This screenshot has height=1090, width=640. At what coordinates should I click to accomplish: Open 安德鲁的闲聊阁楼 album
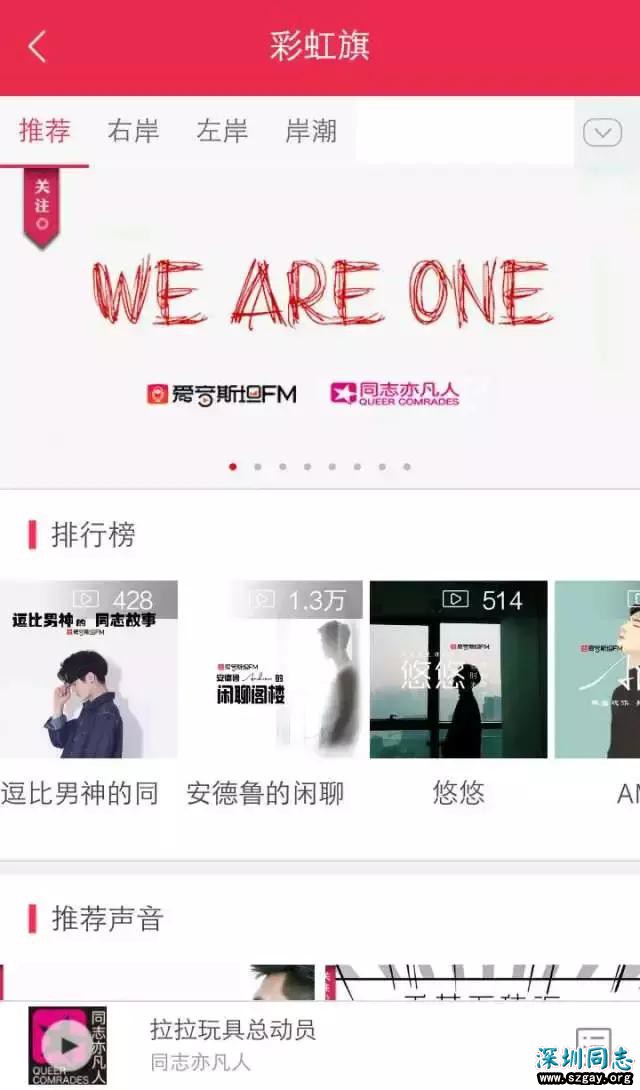pos(273,670)
